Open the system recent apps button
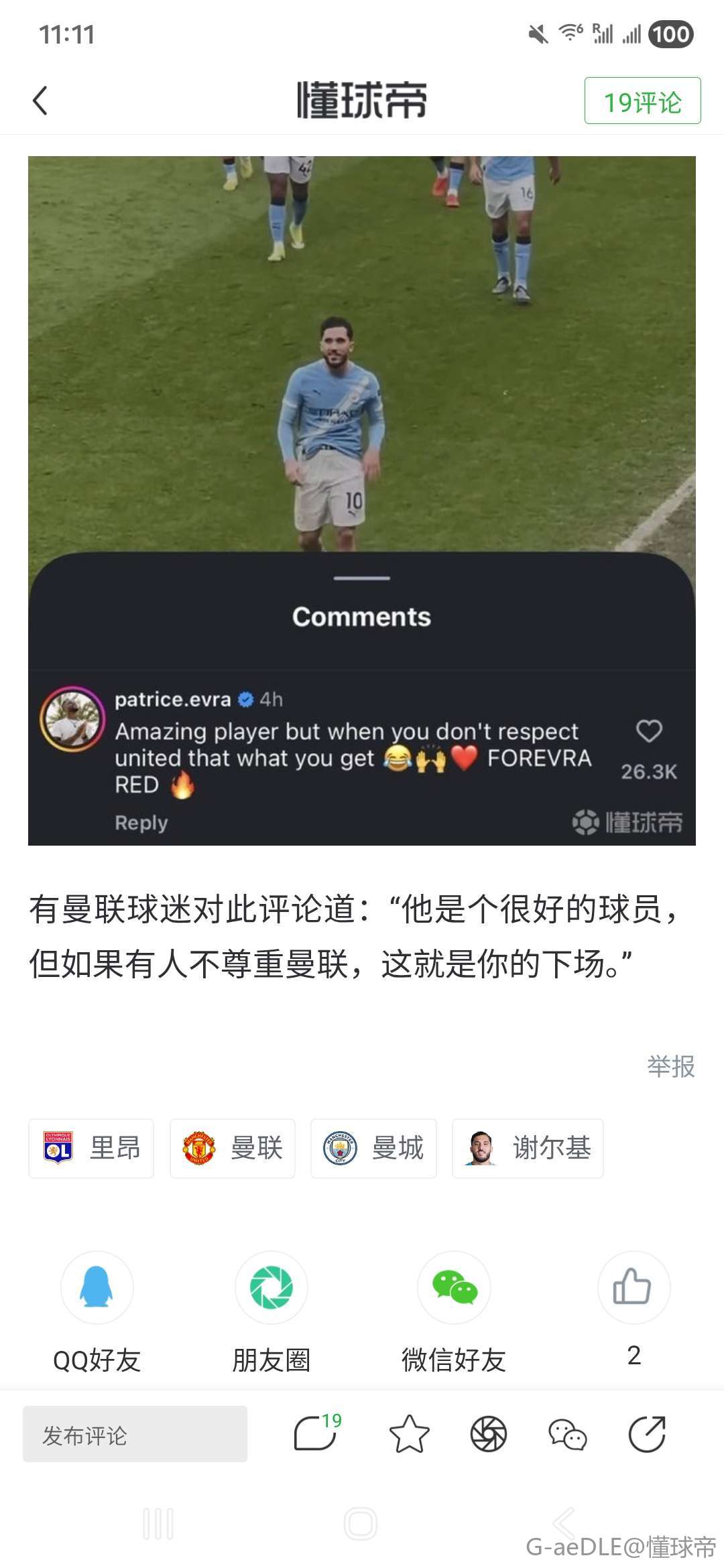The height and width of the screenshot is (1568, 724). pyautogui.click(x=158, y=1524)
